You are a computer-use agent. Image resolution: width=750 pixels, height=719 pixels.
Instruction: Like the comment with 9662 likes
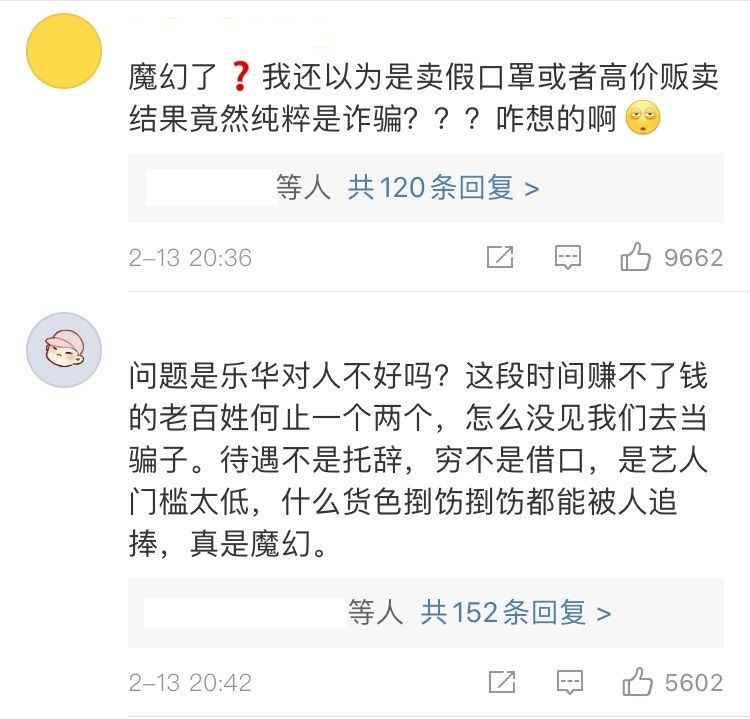coord(636,258)
